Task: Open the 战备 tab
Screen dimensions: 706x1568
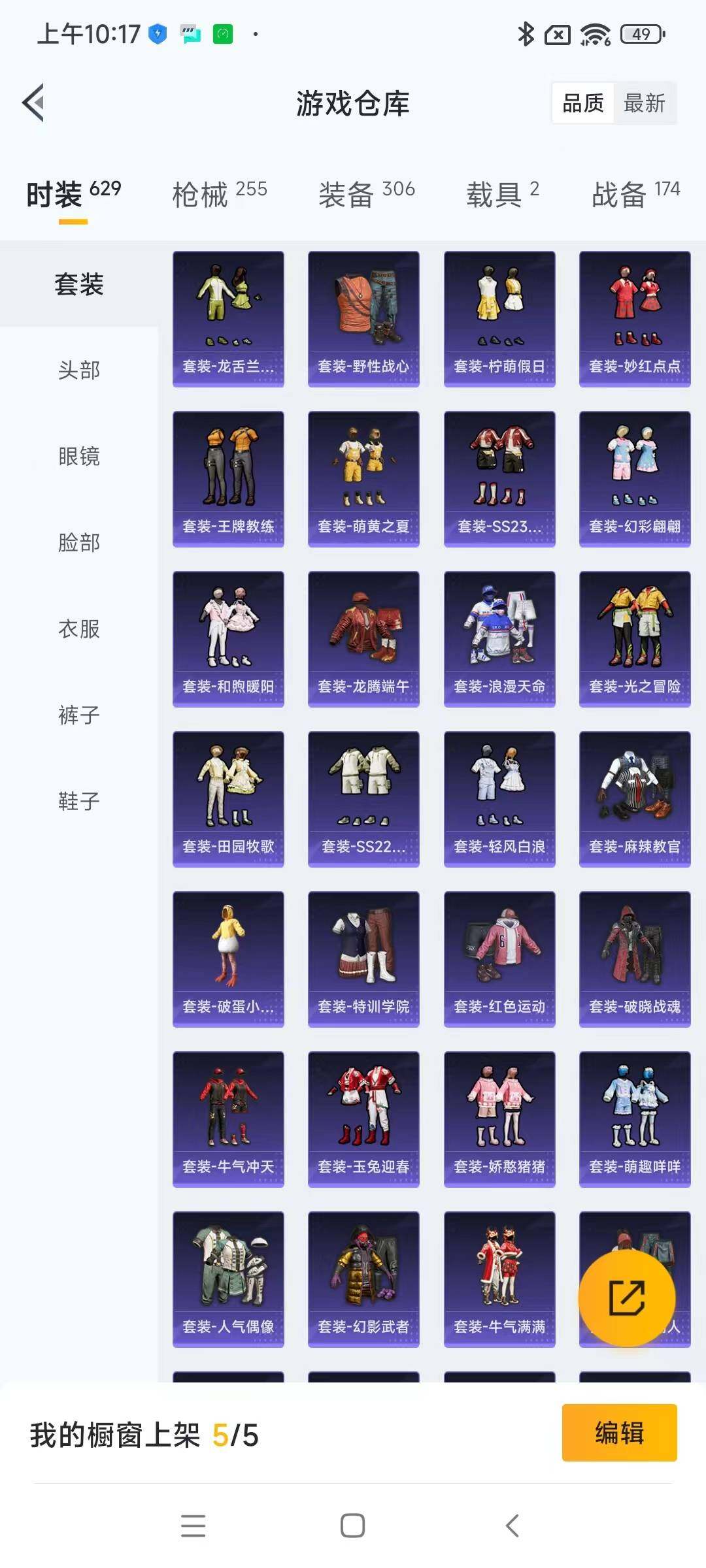Action: 635,194
